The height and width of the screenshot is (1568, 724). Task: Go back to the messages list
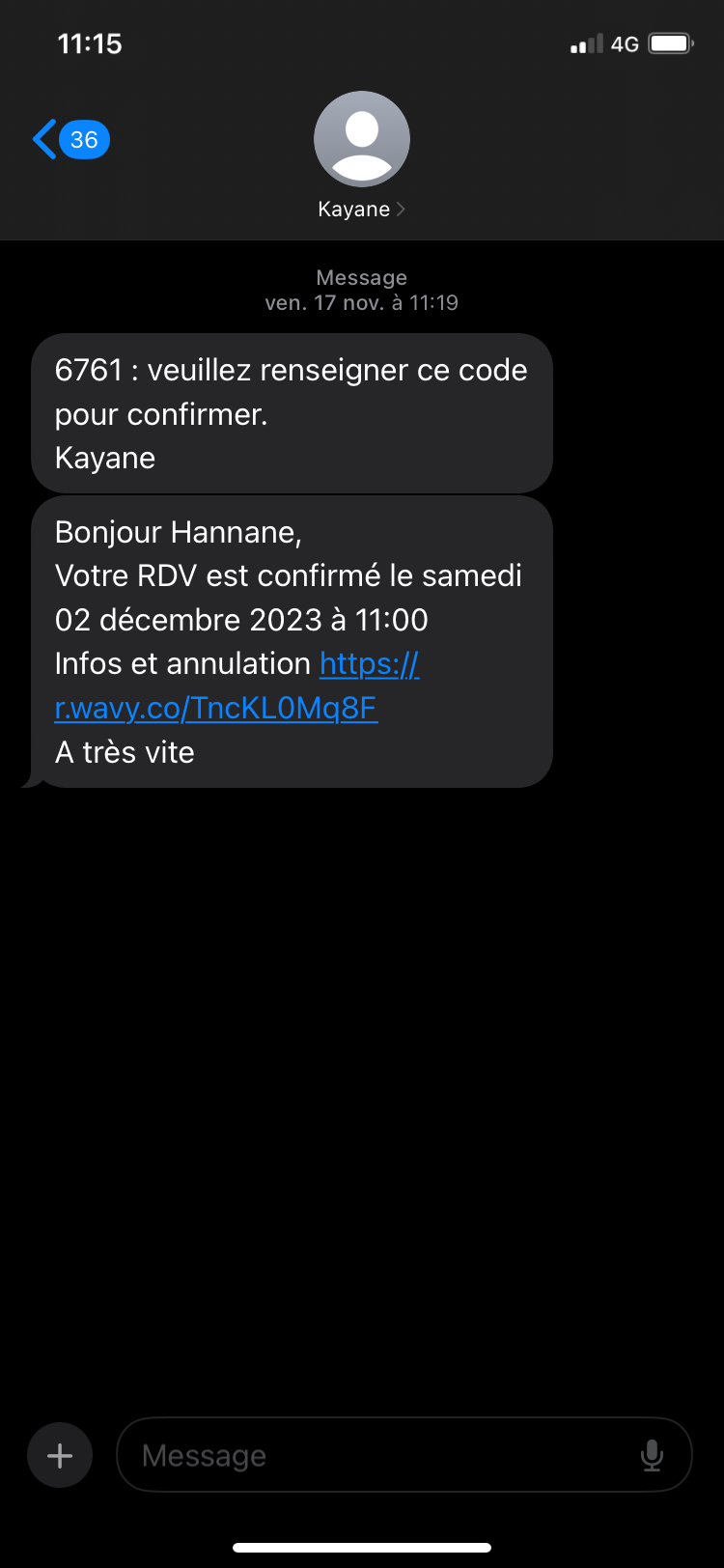pos(68,140)
